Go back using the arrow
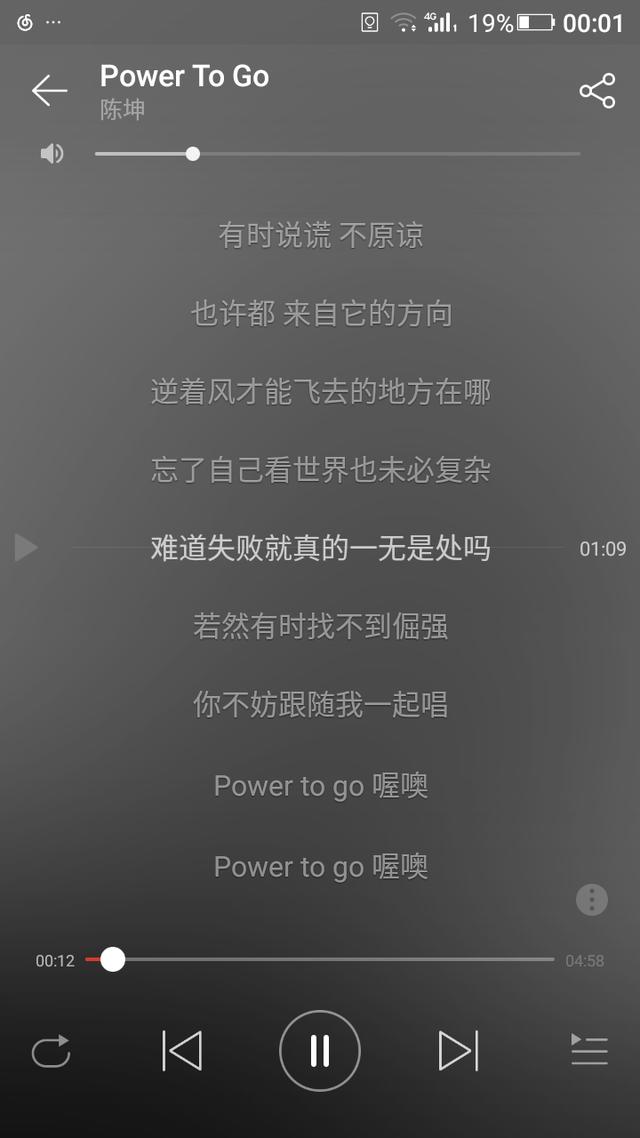 [x=49, y=91]
